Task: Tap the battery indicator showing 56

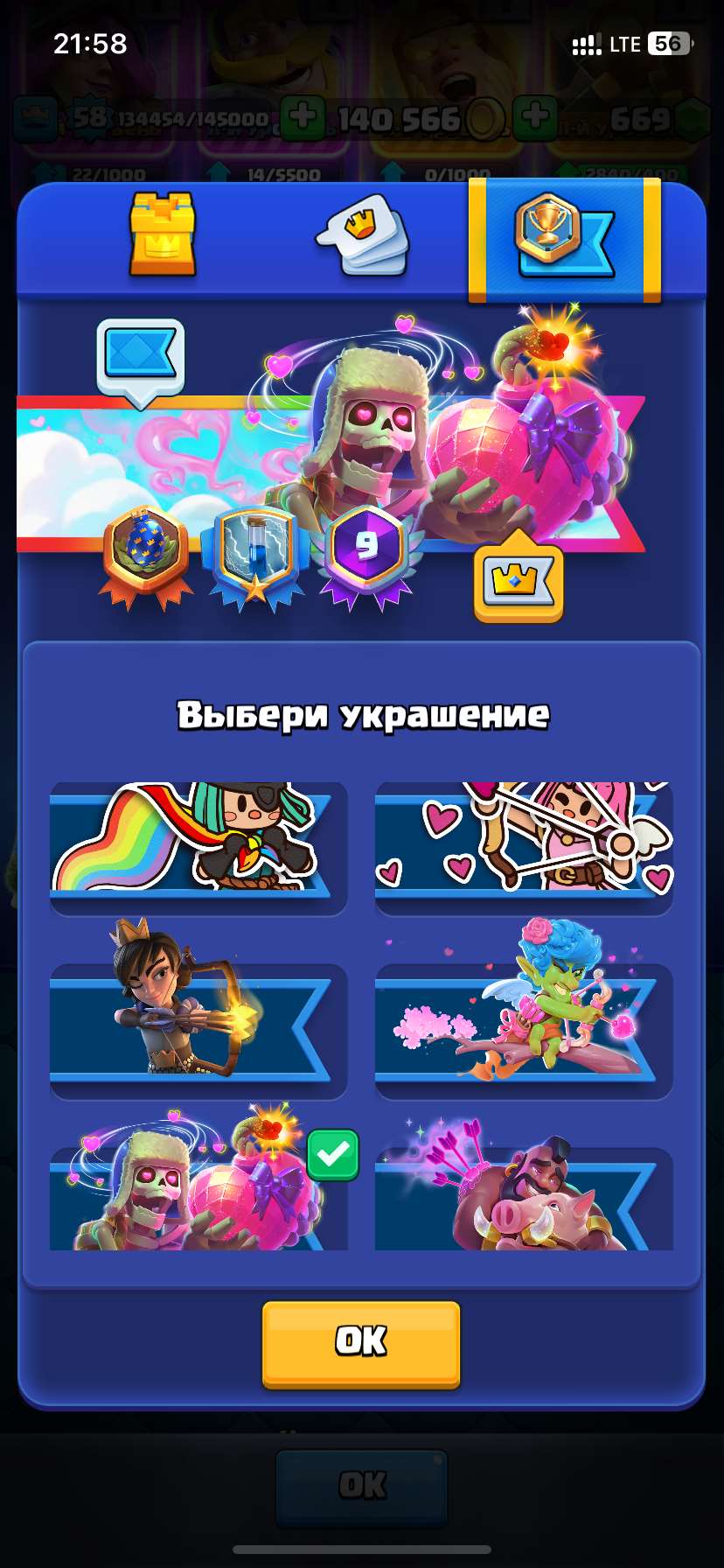Action: (x=667, y=43)
